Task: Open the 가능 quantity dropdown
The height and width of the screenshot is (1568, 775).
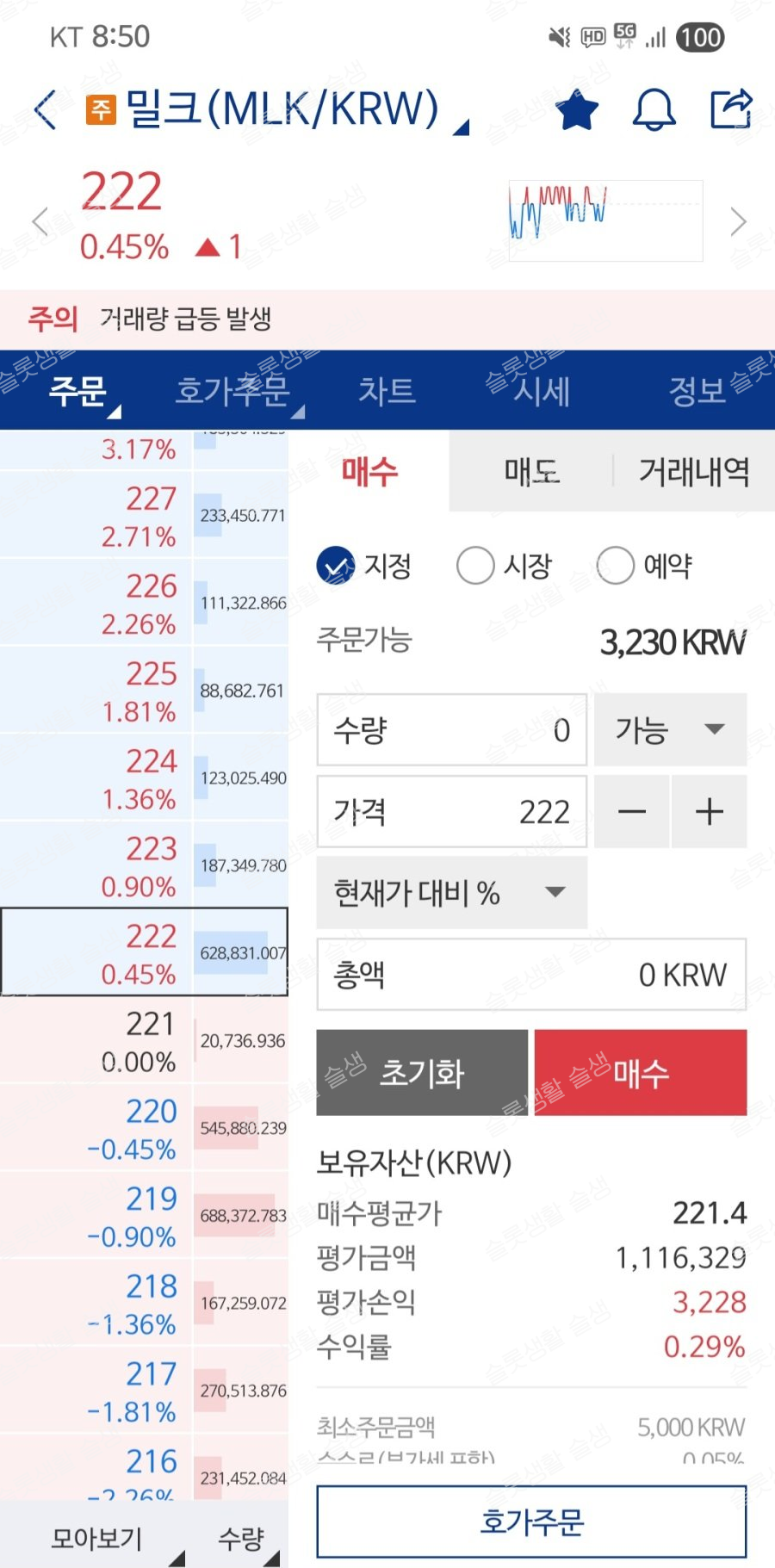Action: pyautogui.click(x=670, y=730)
